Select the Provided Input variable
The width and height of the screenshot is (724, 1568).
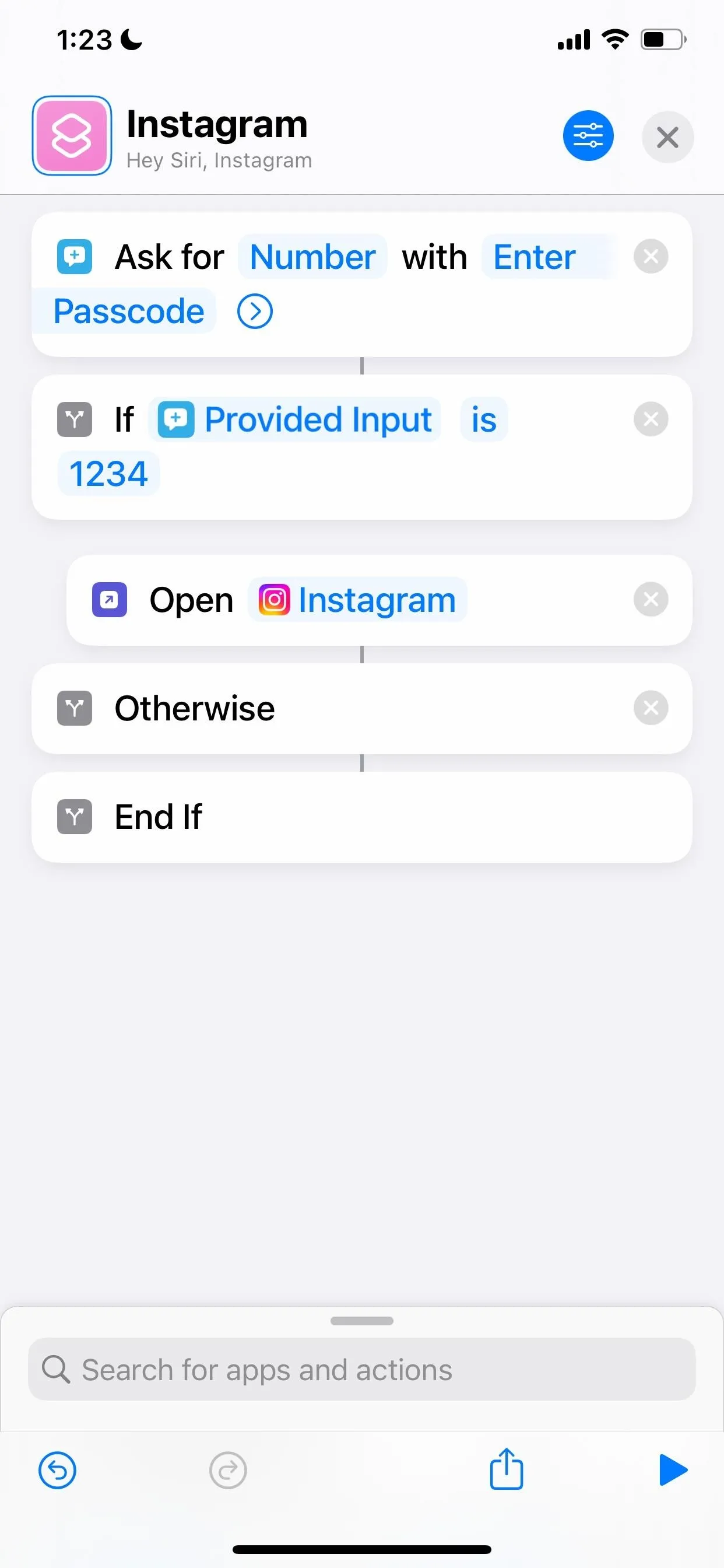coord(294,419)
